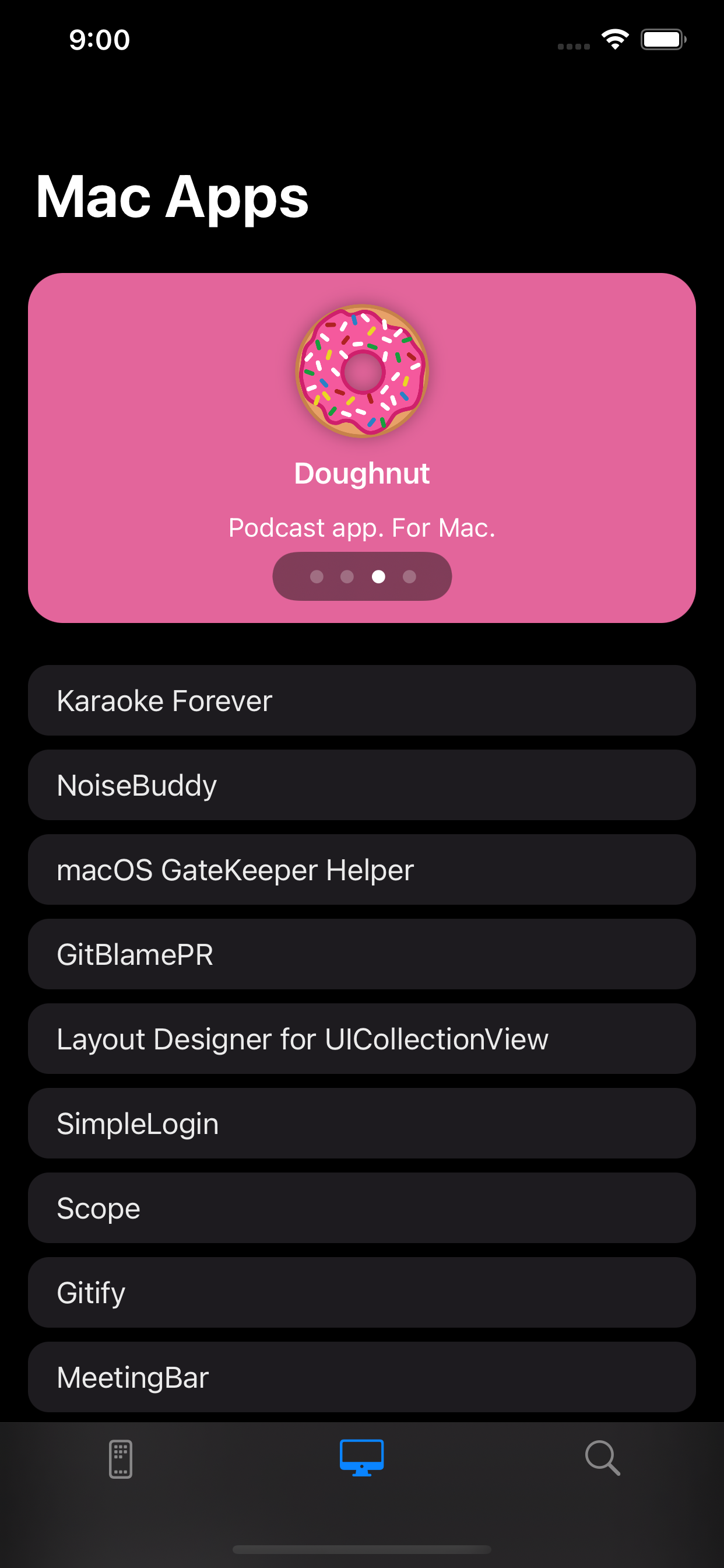Open the MeetingBar entry
Viewport: 724px width, 1568px height.
[362, 1377]
